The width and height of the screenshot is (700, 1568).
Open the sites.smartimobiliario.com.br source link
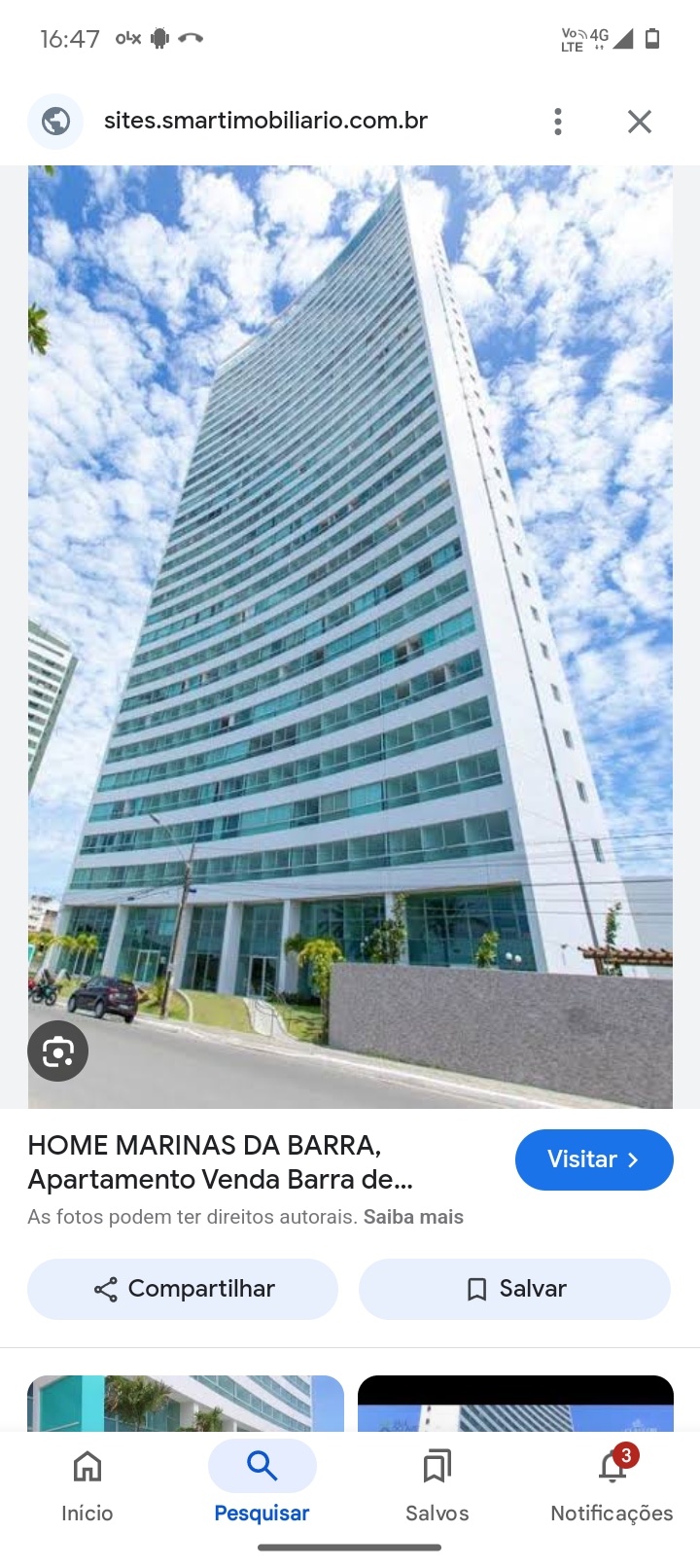[x=265, y=121]
